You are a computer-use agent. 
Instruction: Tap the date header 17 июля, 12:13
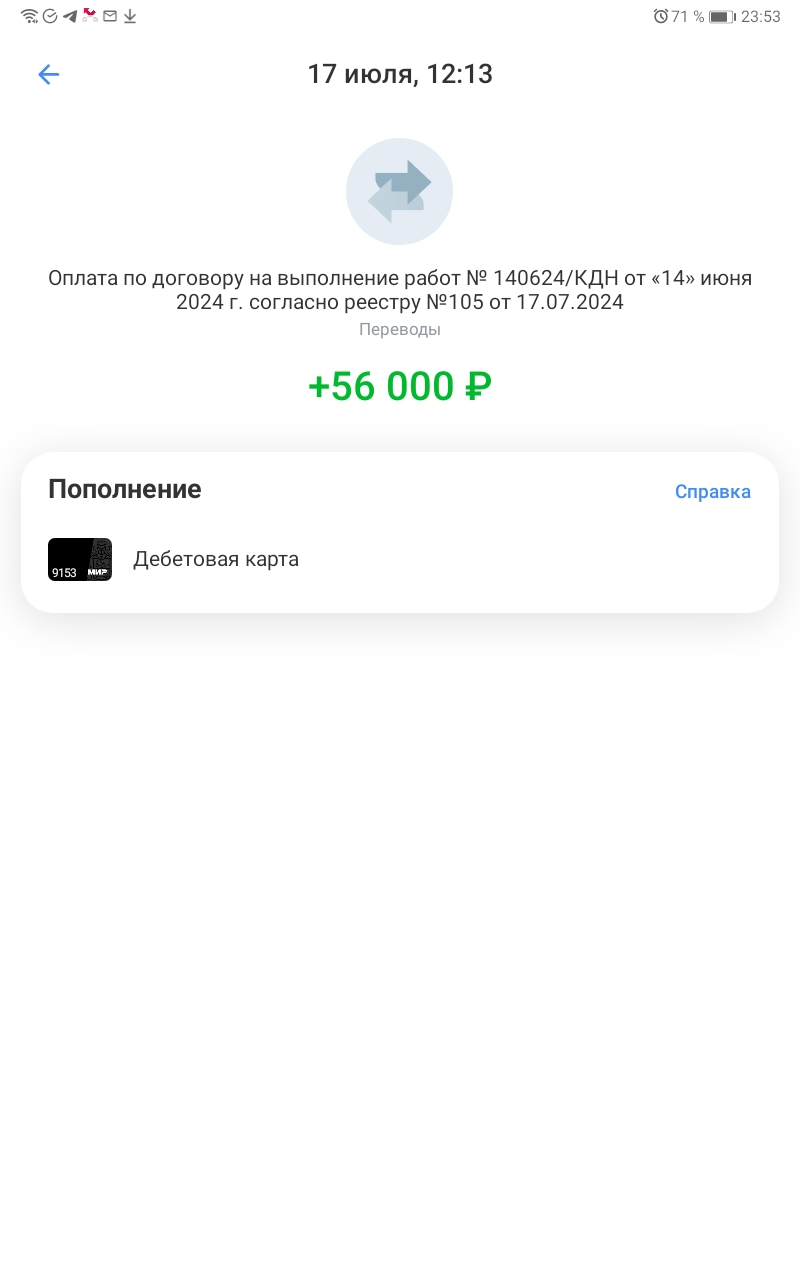[x=400, y=74]
